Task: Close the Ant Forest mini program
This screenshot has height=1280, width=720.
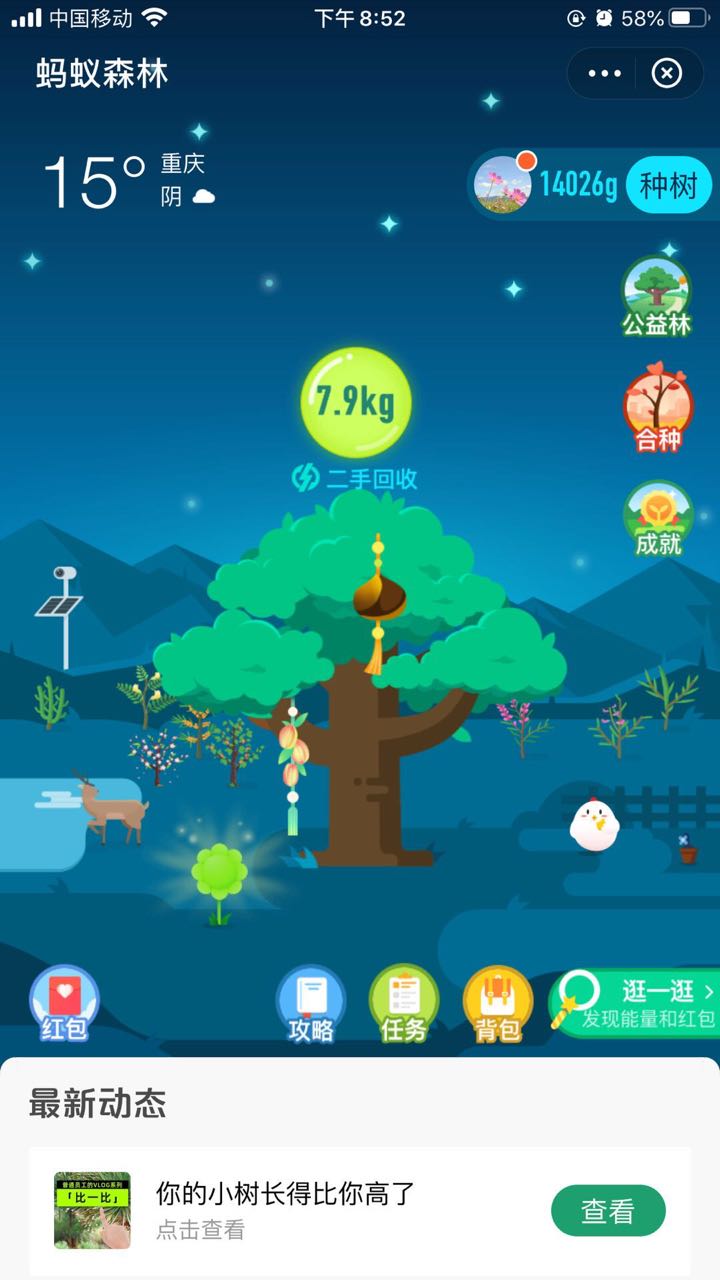Action: click(x=667, y=74)
